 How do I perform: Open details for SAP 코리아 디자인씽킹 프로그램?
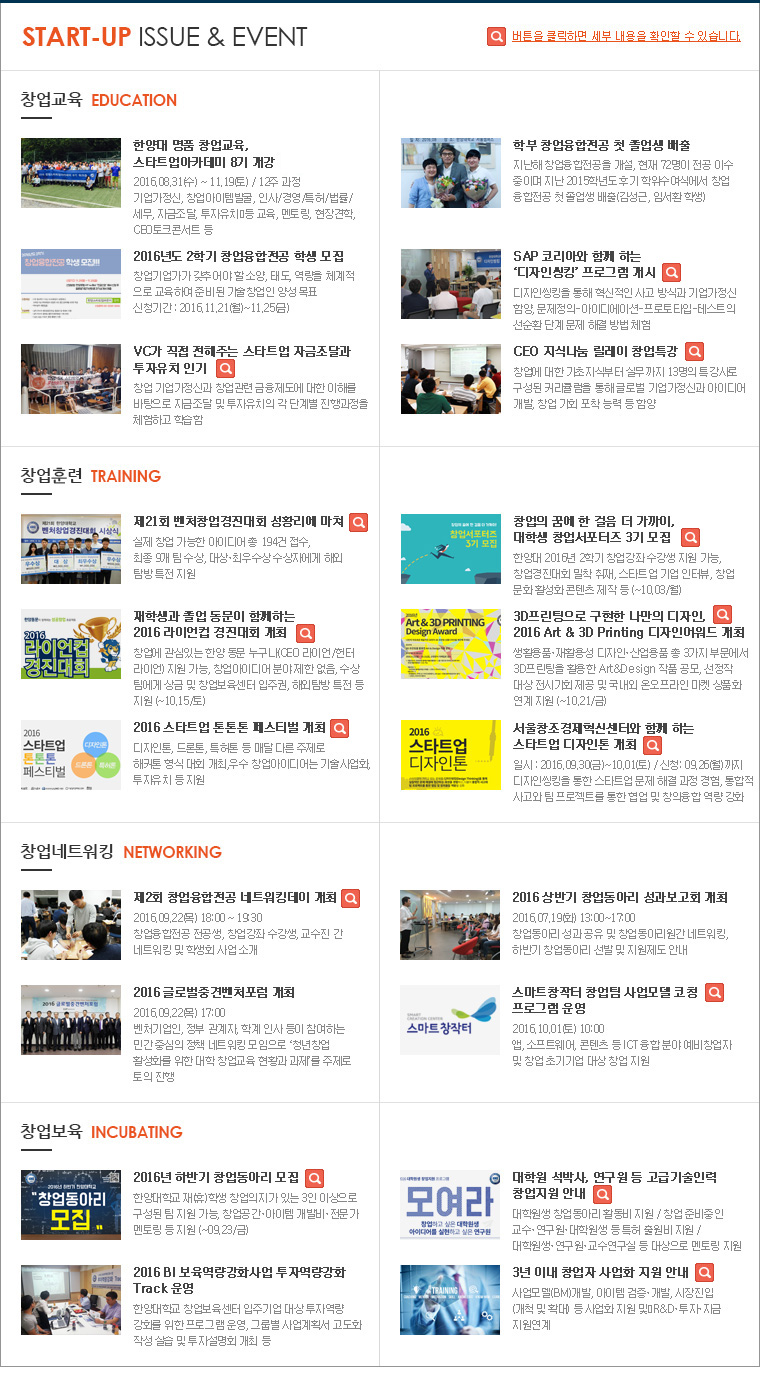click(x=672, y=272)
